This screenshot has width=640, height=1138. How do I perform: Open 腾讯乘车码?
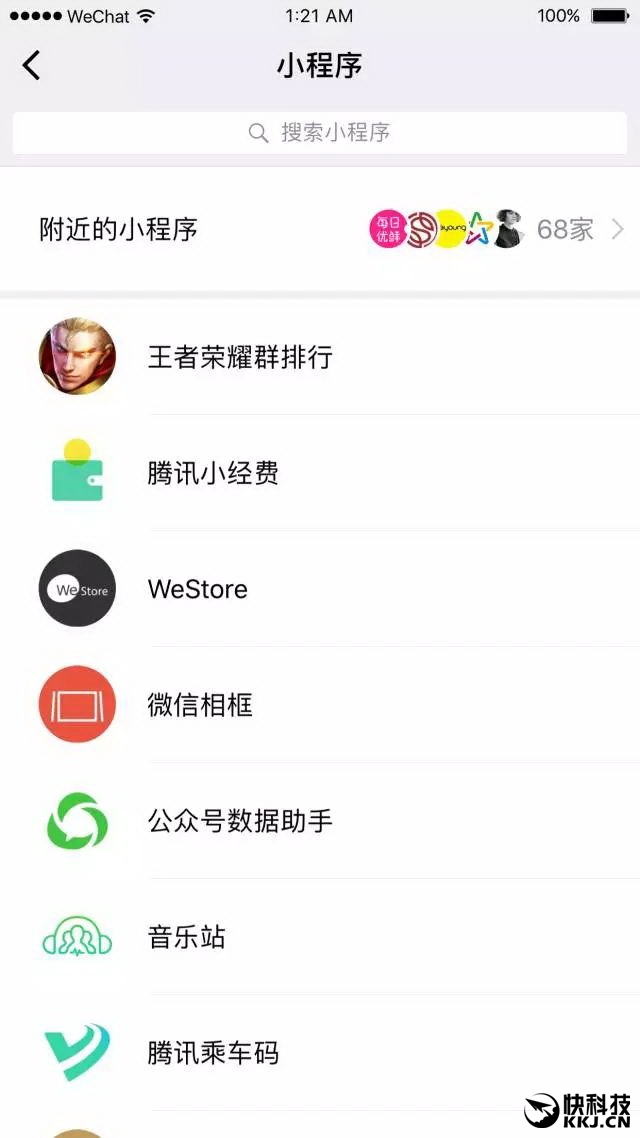click(x=213, y=1053)
